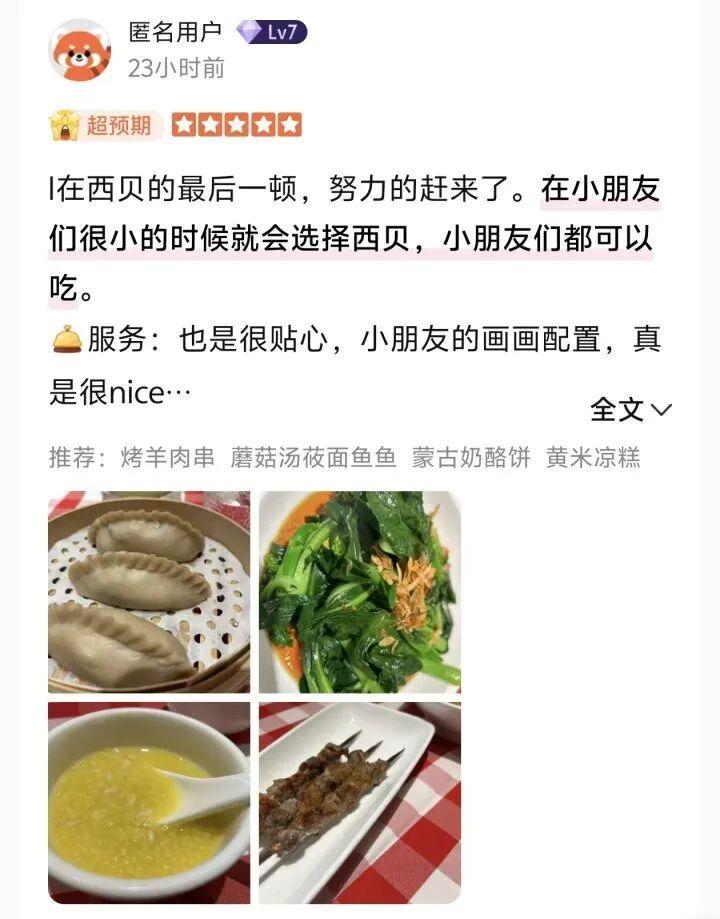The width and height of the screenshot is (720, 919).
Task: Open recommended dish 蒙古奶酪饼
Action: 471,457
